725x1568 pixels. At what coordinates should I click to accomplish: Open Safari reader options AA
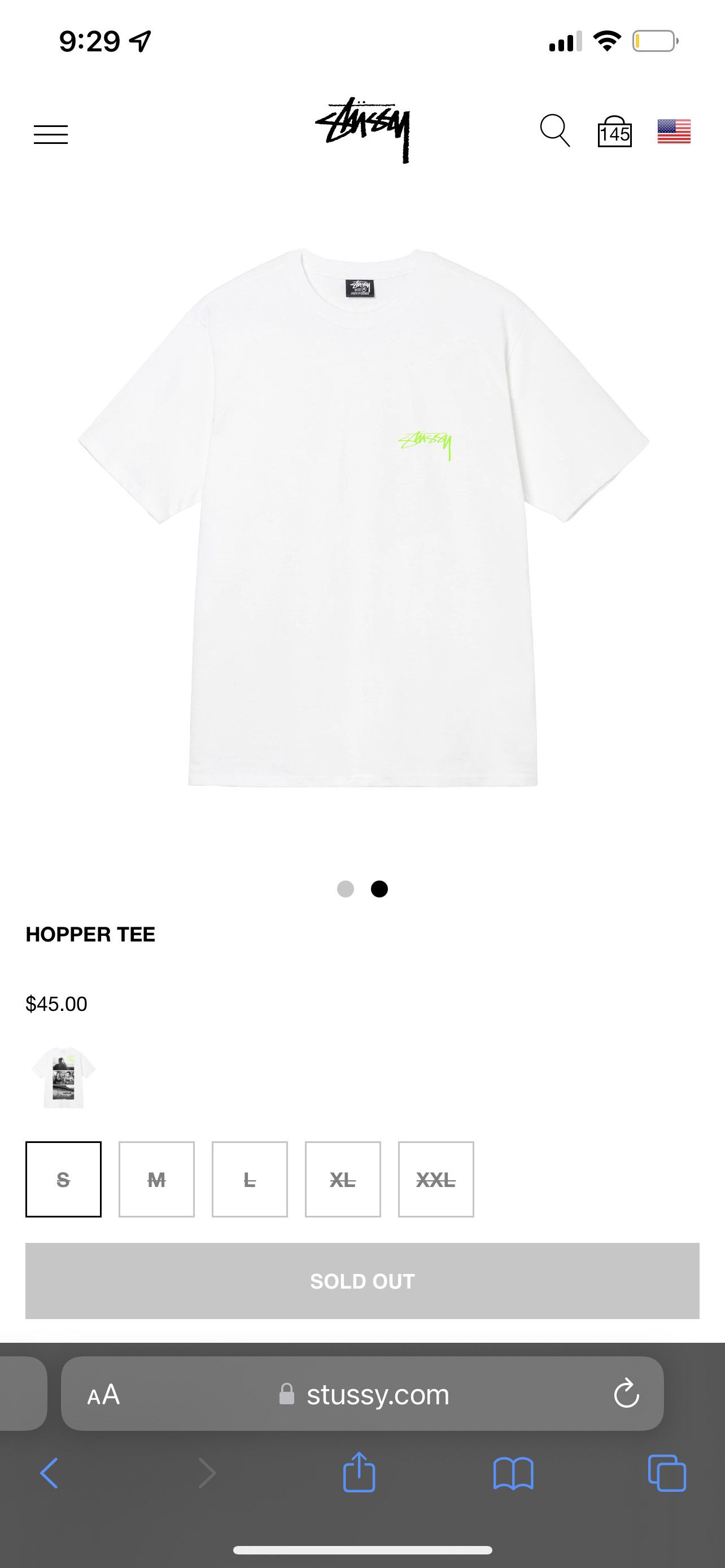tap(103, 1394)
